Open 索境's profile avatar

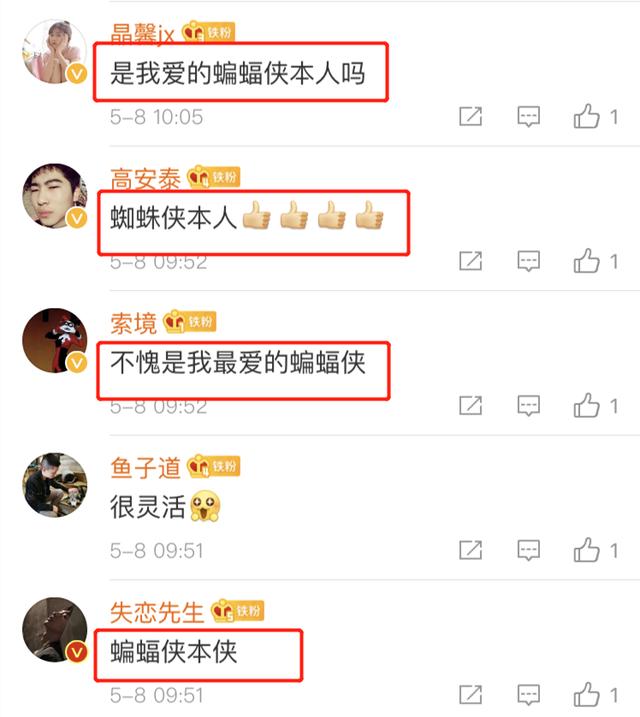pos(55,340)
